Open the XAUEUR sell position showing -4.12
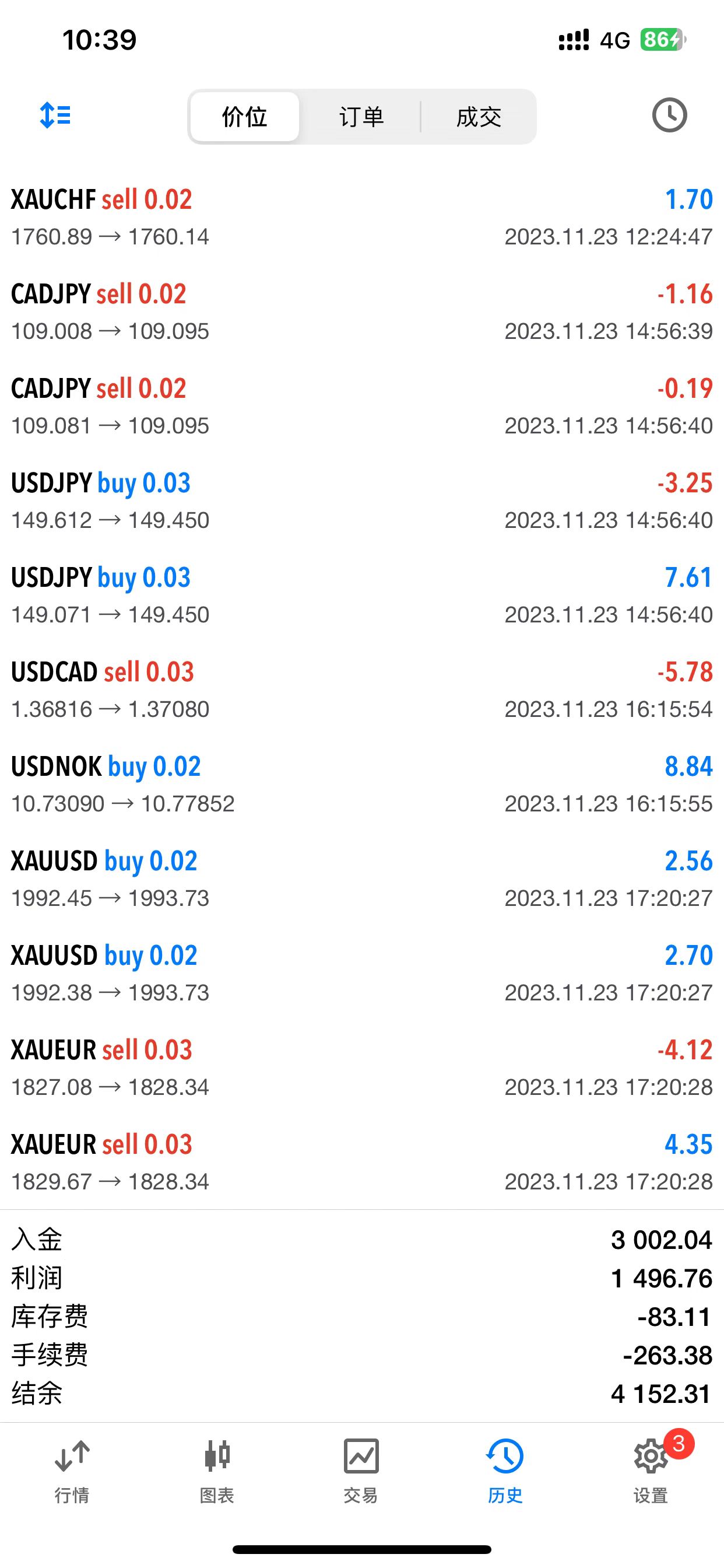This screenshot has height=1568, width=724. 361,1067
